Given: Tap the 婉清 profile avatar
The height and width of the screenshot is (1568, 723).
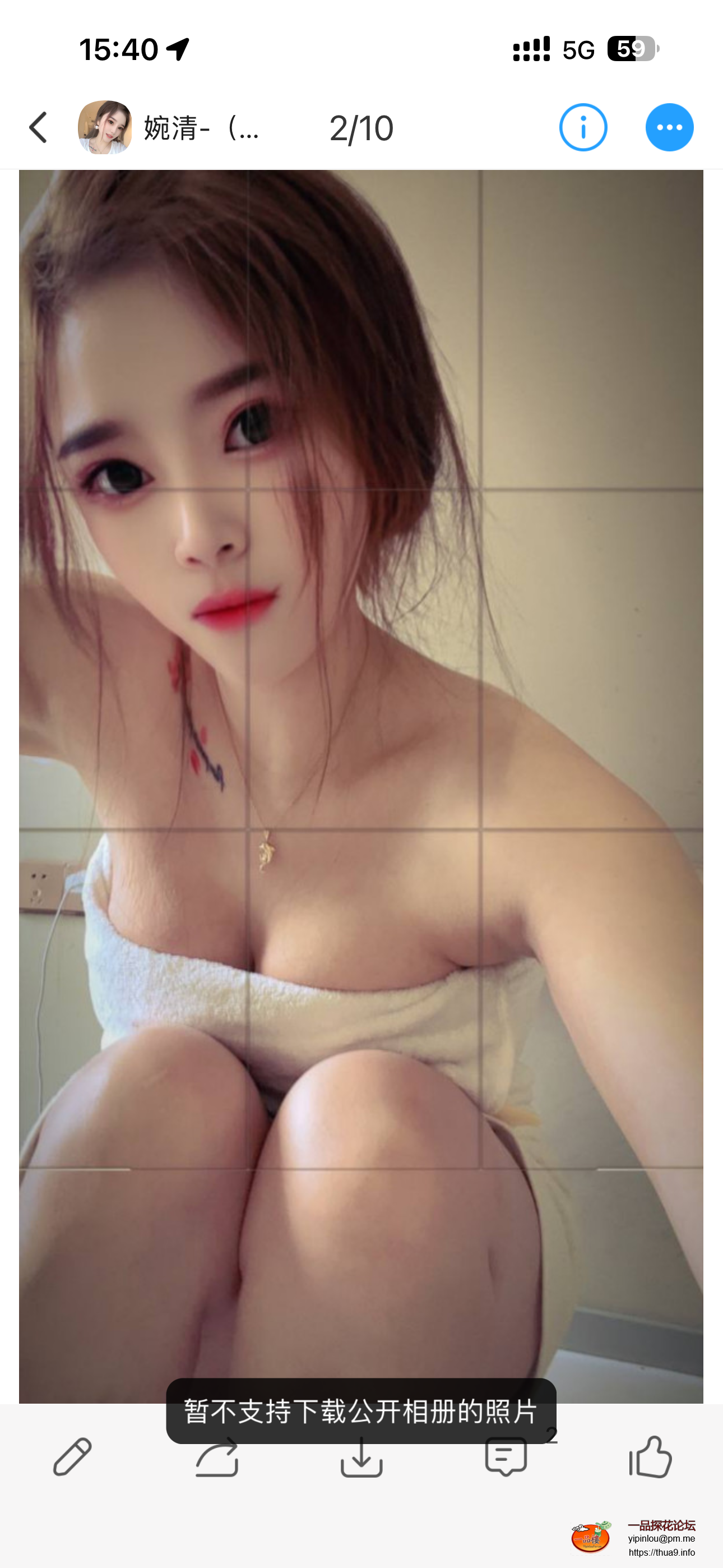Looking at the screenshot, I should pos(105,126).
